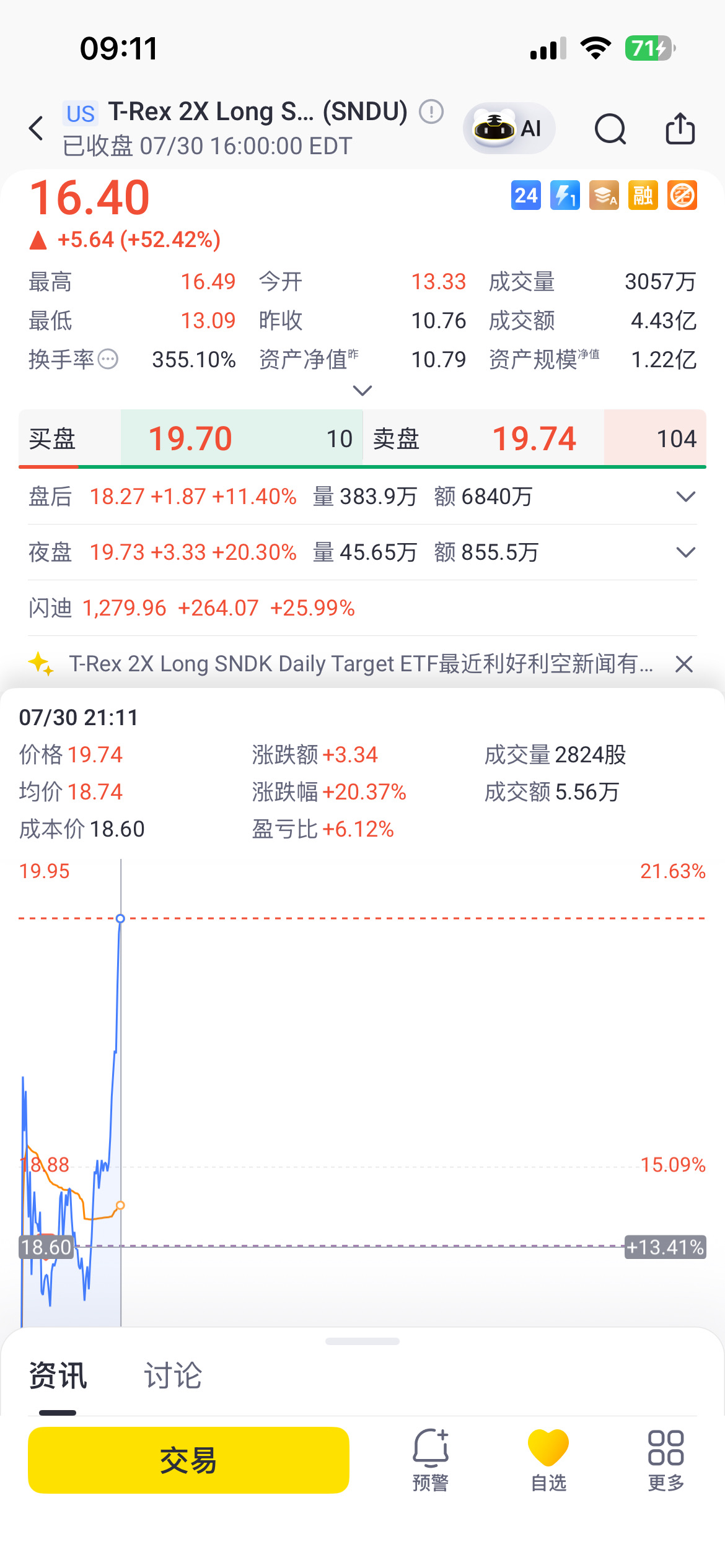
Task: Toggle 自选 watchlist heart
Action: tap(548, 1460)
